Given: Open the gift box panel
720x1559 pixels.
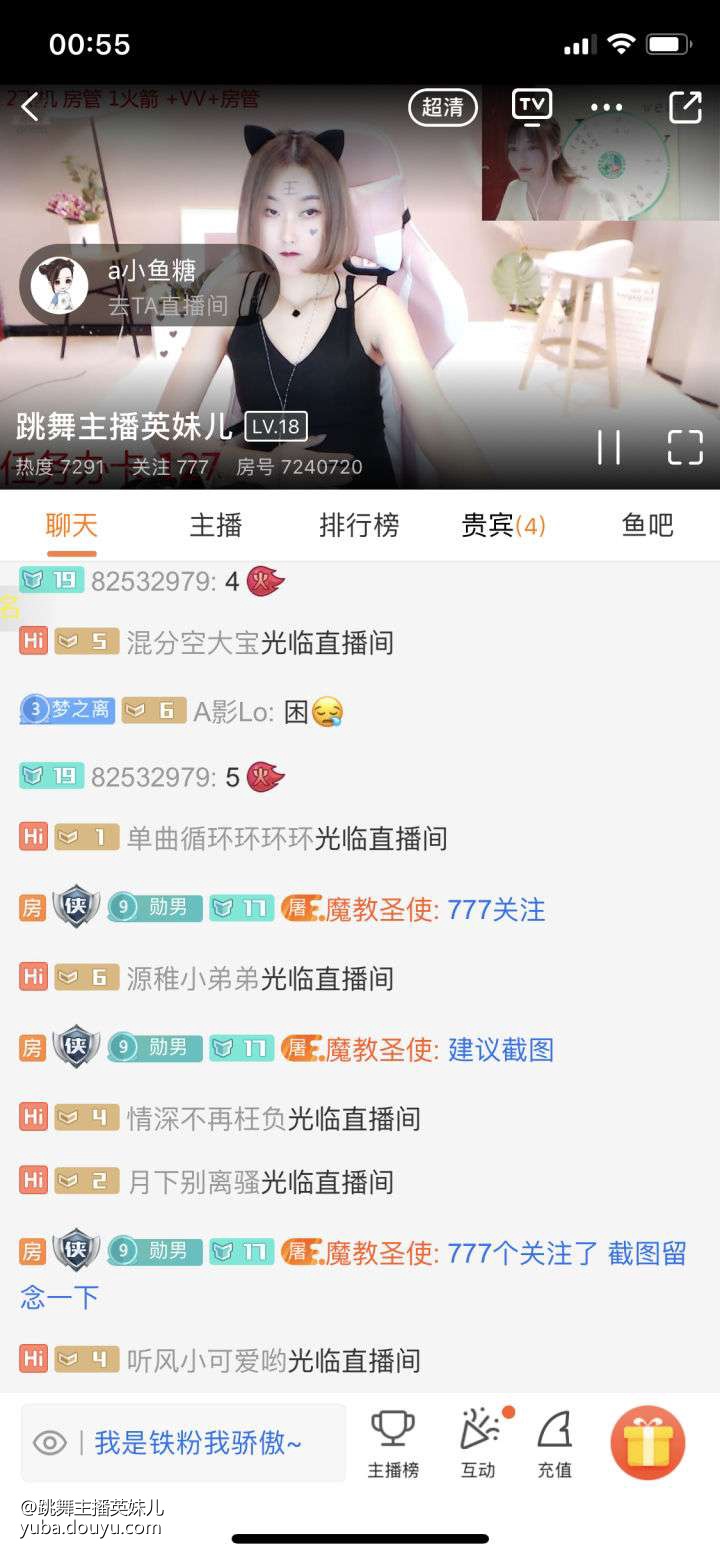Looking at the screenshot, I should [x=648, y=1443].
